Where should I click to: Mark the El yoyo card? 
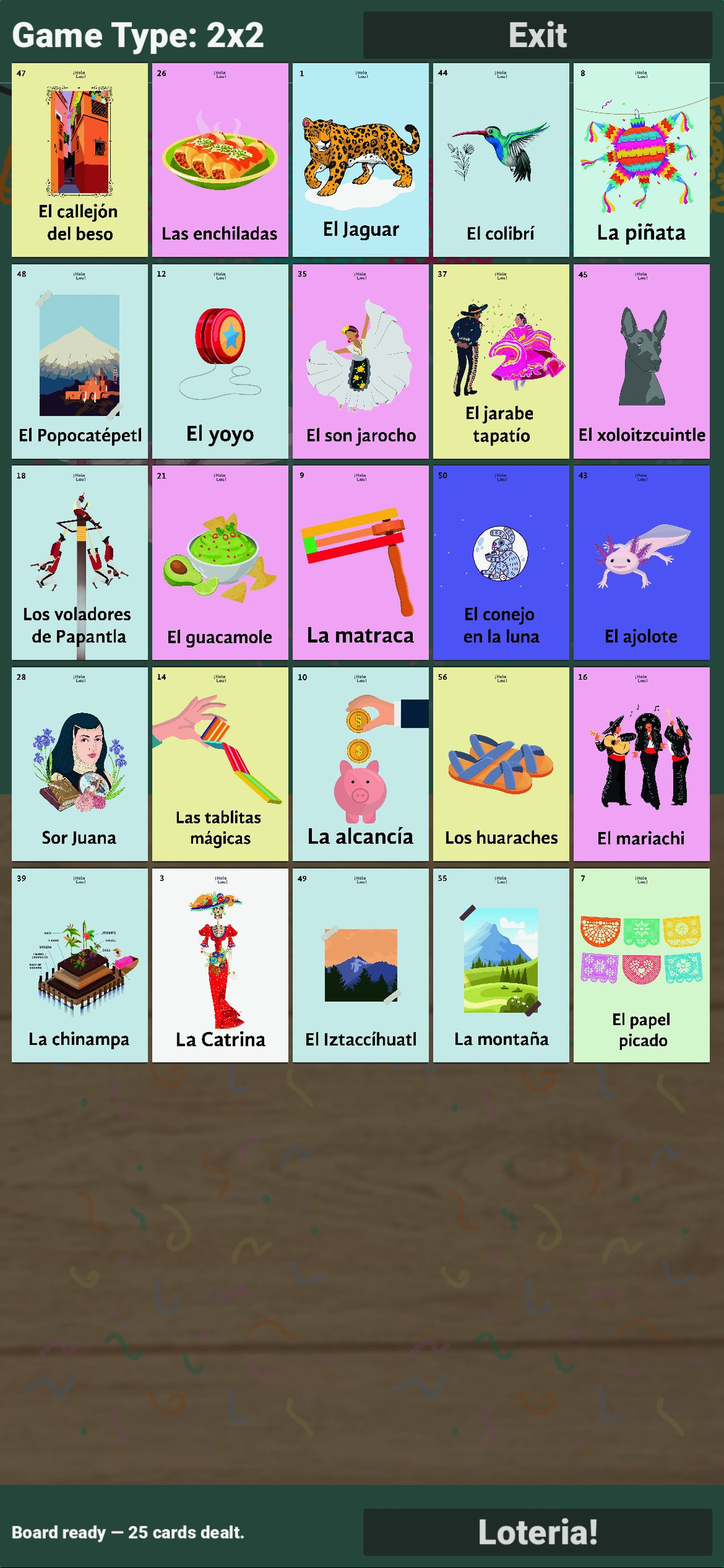tap(220, 361)
